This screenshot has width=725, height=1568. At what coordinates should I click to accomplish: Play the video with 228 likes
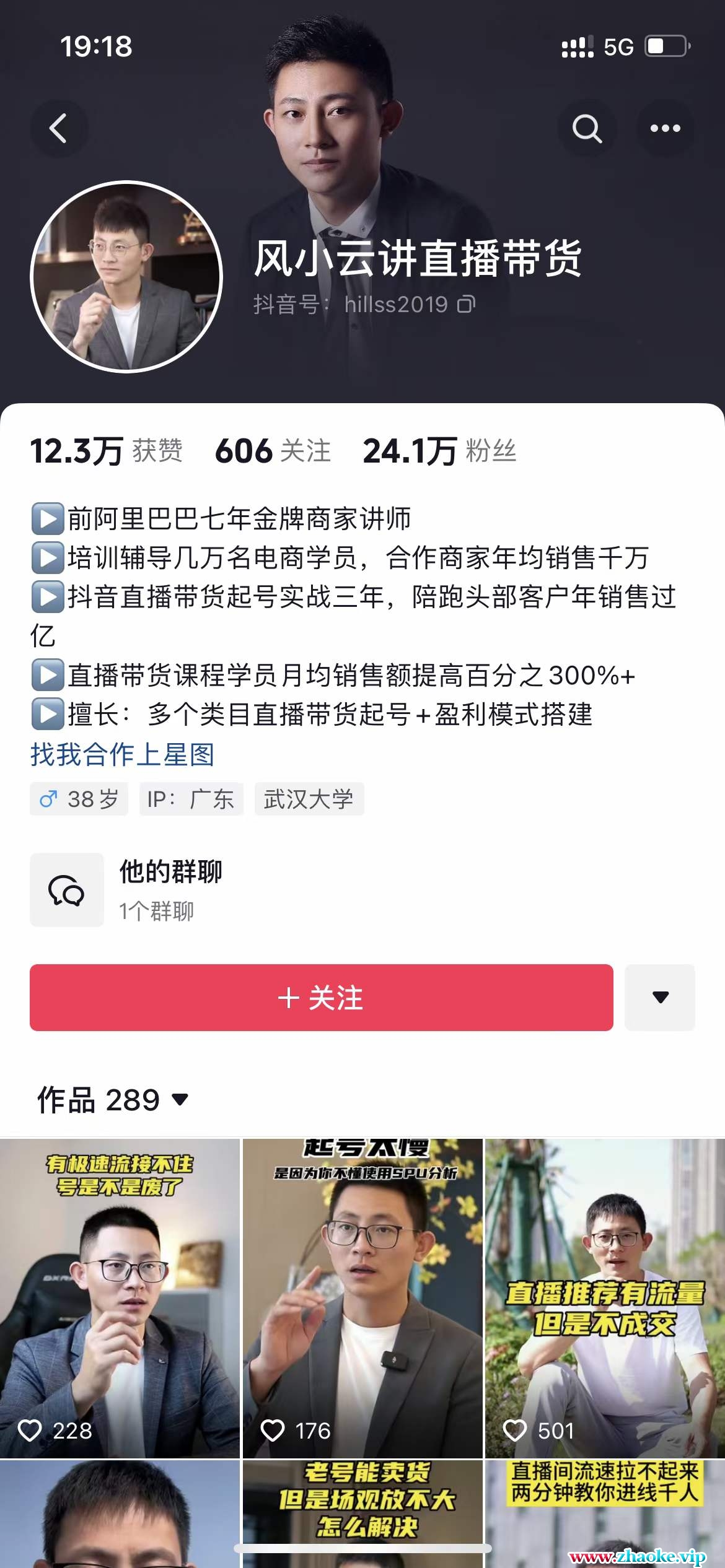click(120, 1298)
